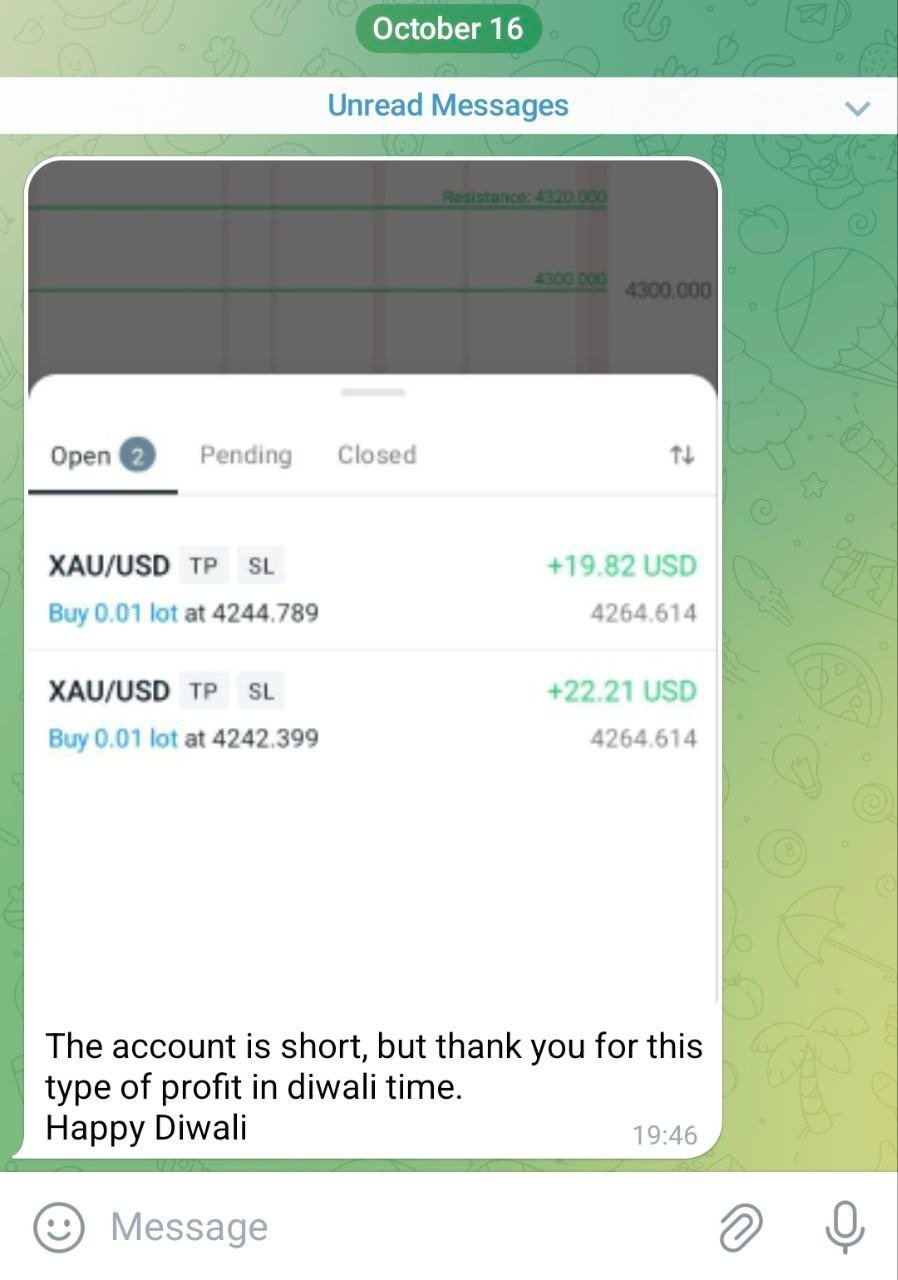Image resolution: width=898 pixels, height=1280 pixels.
Task: Open the emoji picker
Action: pyautogui.click(x=58, y=1227)
